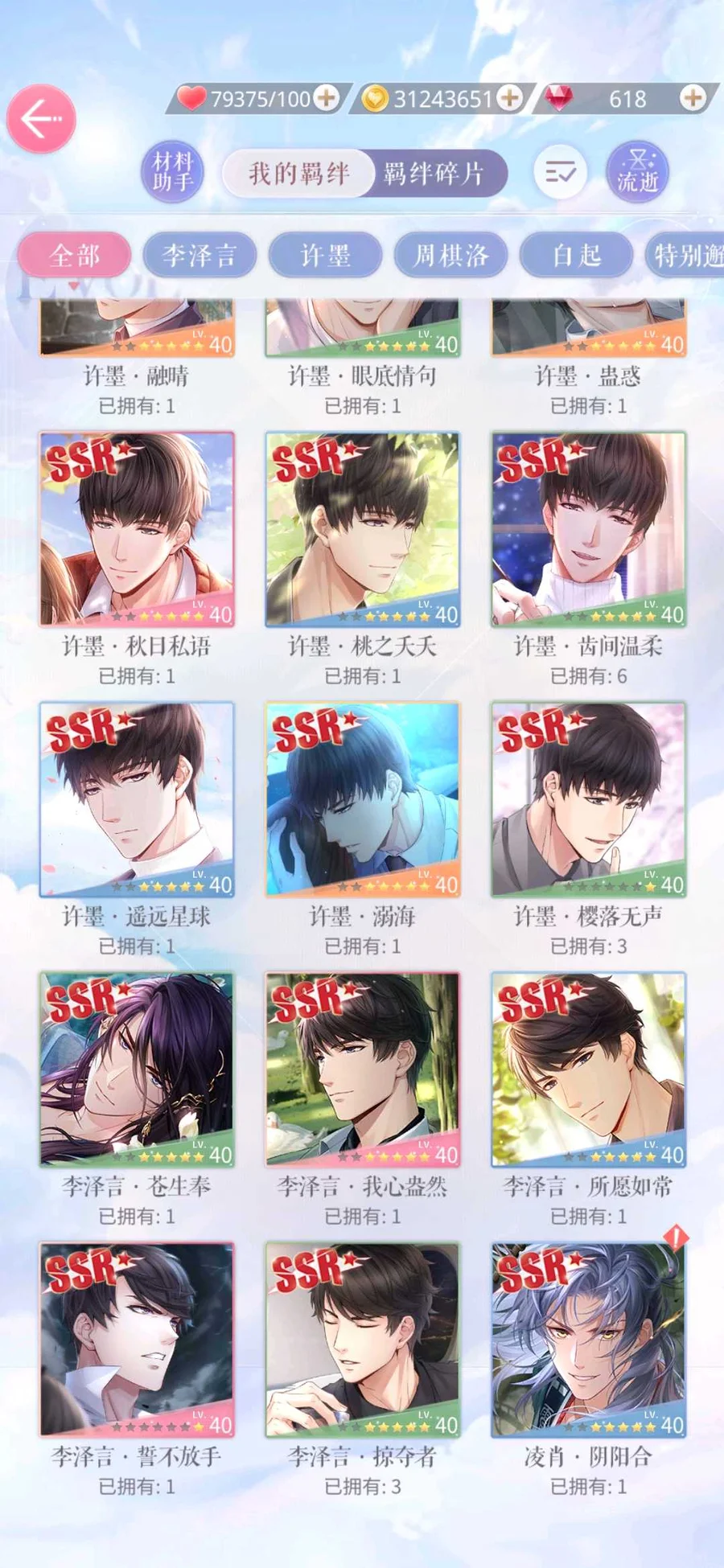
Task: Filter cards by 许墨
Action: (x=325, y=256)
